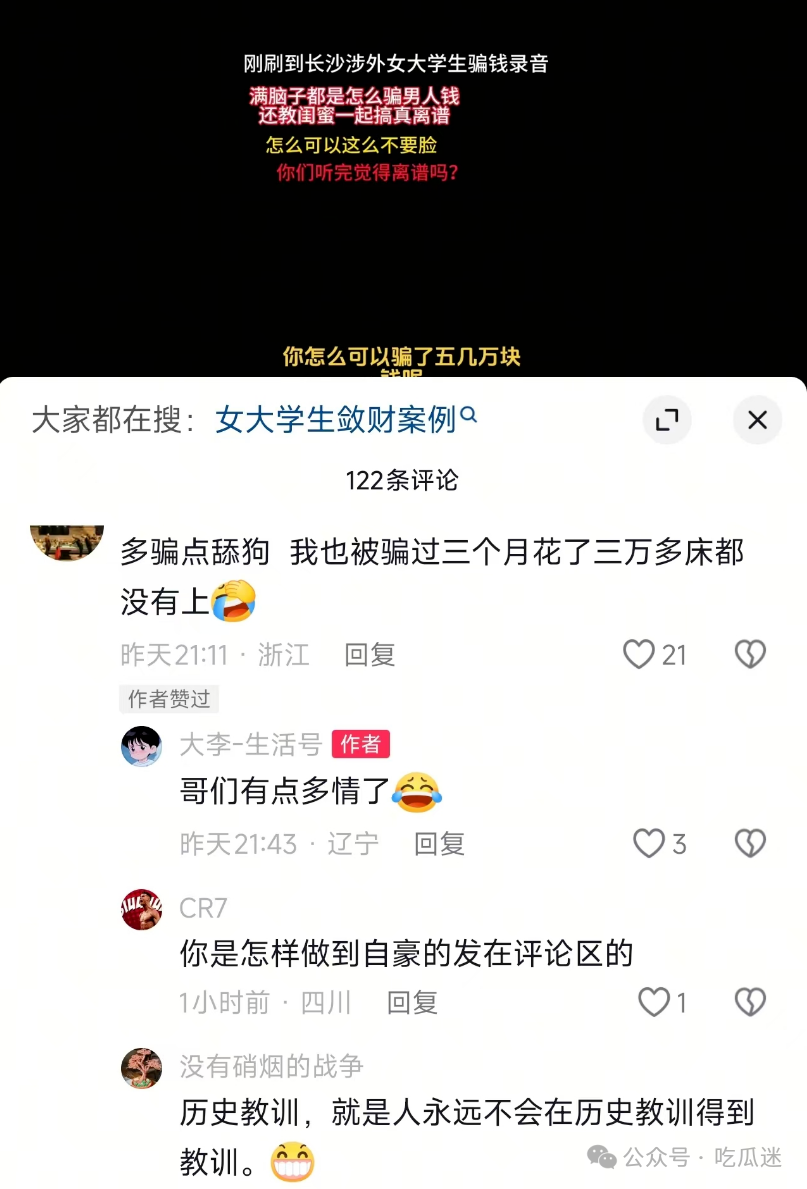Image resolution: width=807 pixels, height=1189 pixels.
Task: Reply to the Zhejiang comment from 昨天21:11
Action: [x=370, y=655]
